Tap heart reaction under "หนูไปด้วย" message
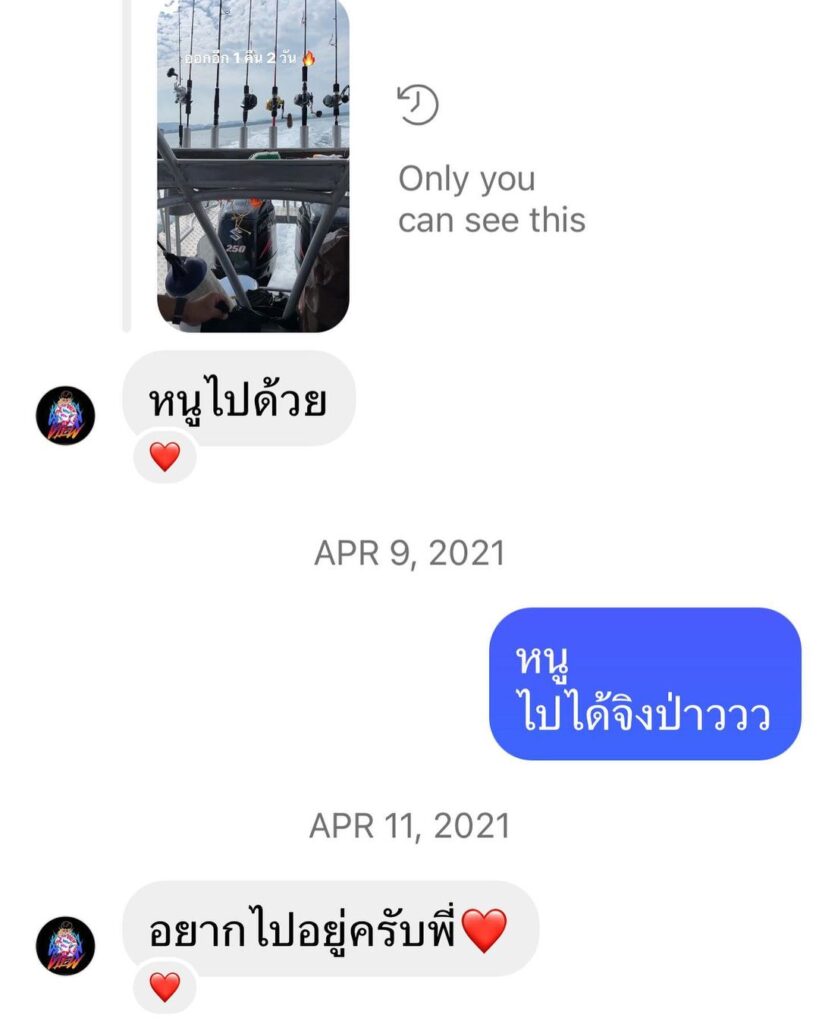 point(164,458)
